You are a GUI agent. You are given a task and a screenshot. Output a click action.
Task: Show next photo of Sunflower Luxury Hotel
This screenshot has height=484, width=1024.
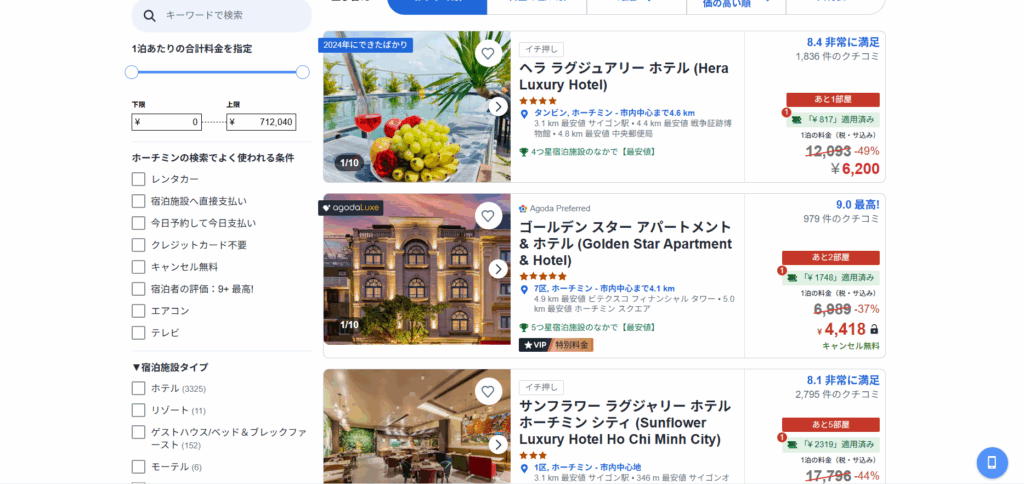click(498, 444)
